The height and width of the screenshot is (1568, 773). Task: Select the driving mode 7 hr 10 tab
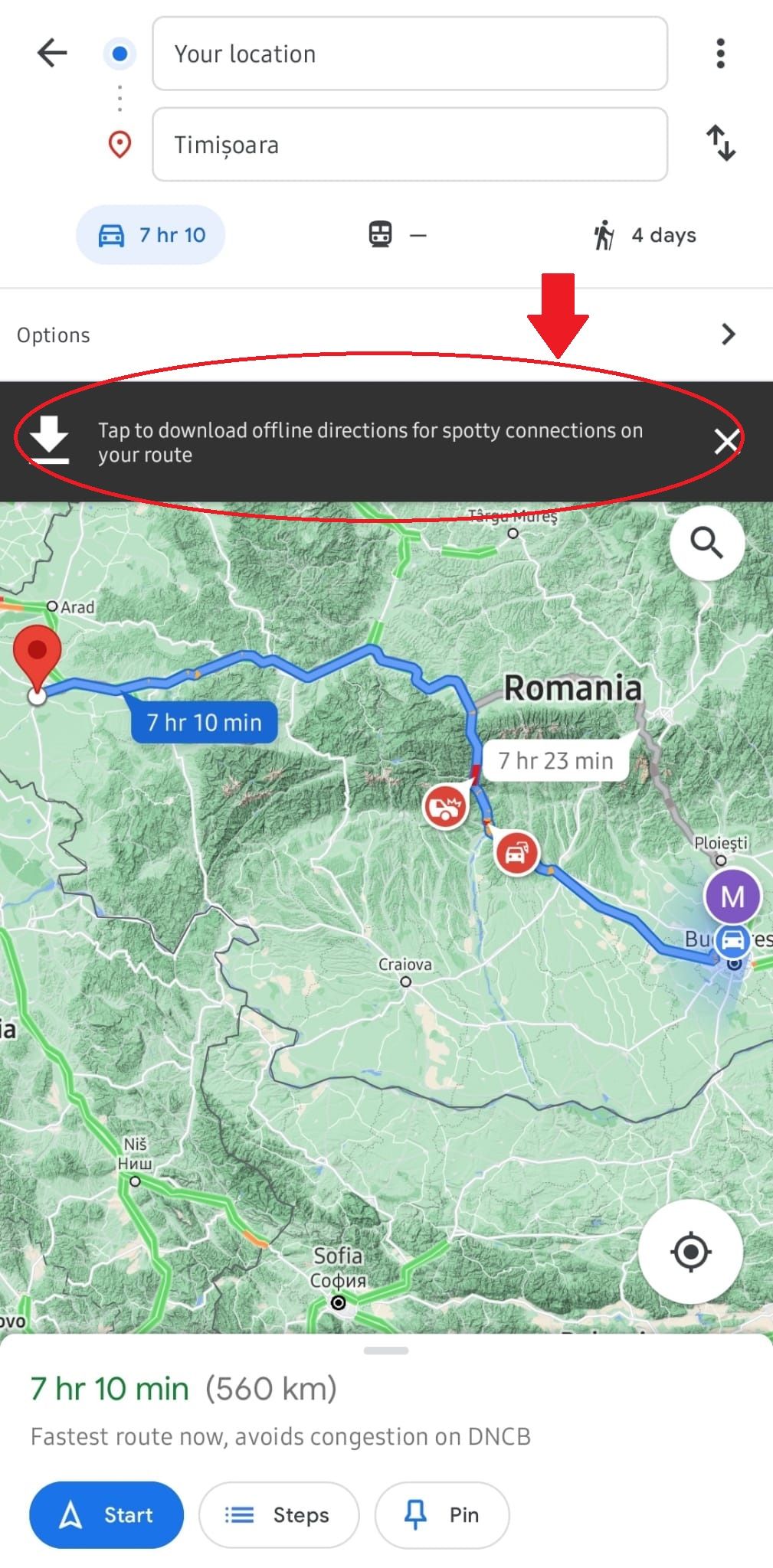pyautogui.click(x=151, y=235)
